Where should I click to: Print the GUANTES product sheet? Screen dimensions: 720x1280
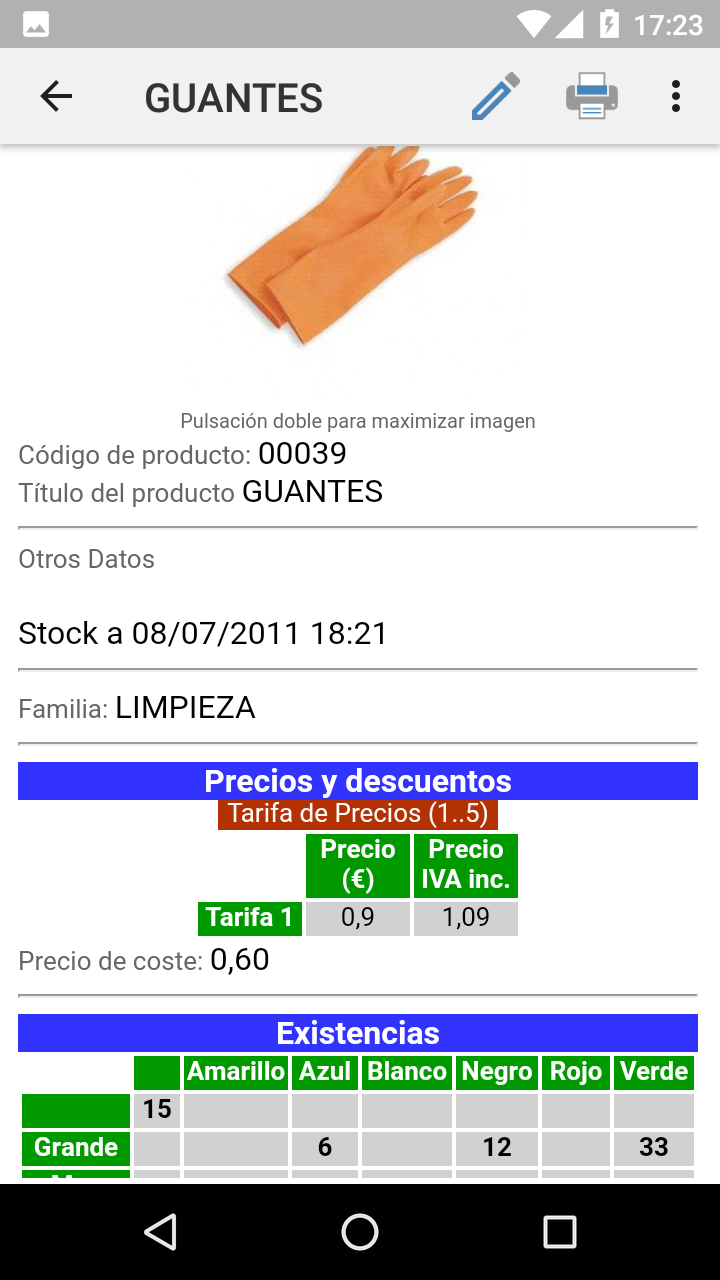click(591, 97)
